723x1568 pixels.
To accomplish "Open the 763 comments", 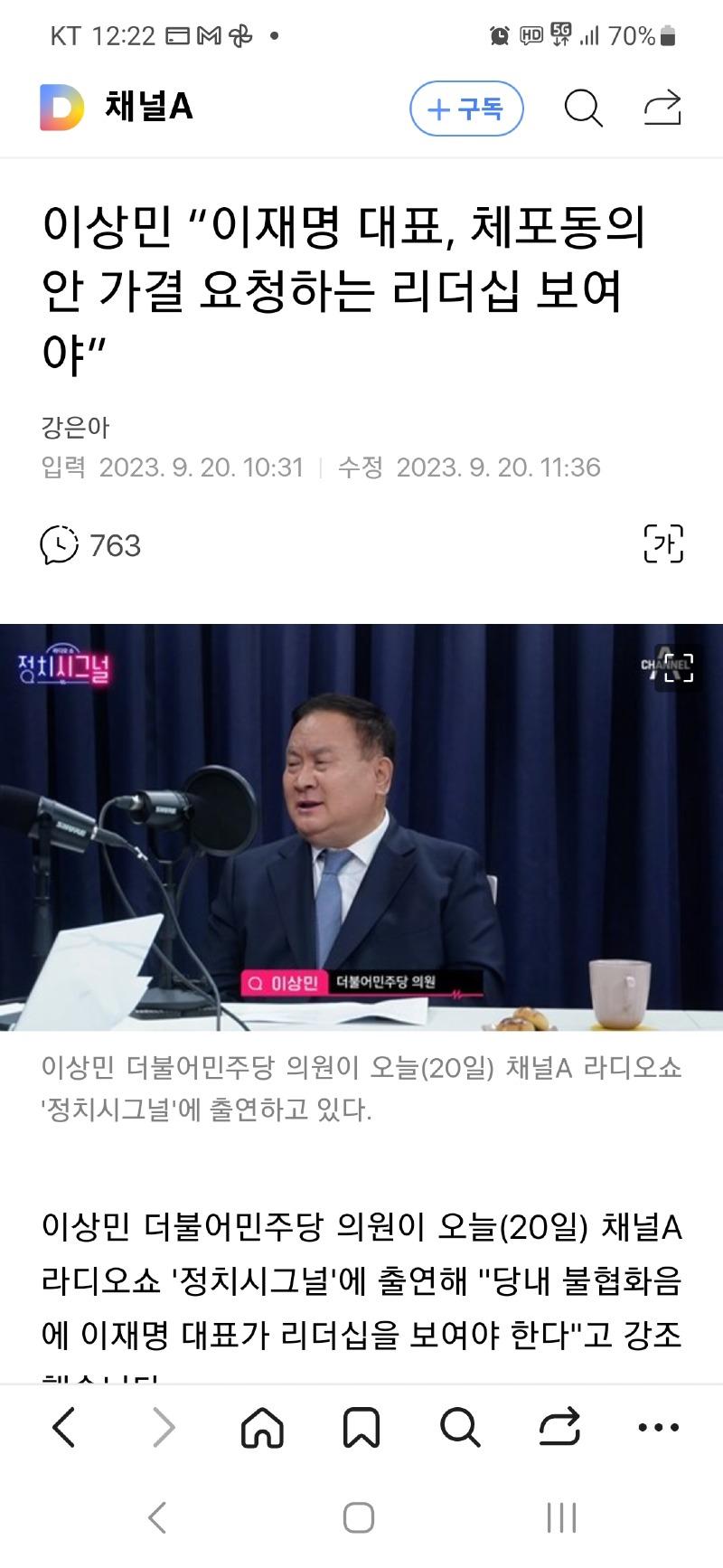I will (91, 545).
